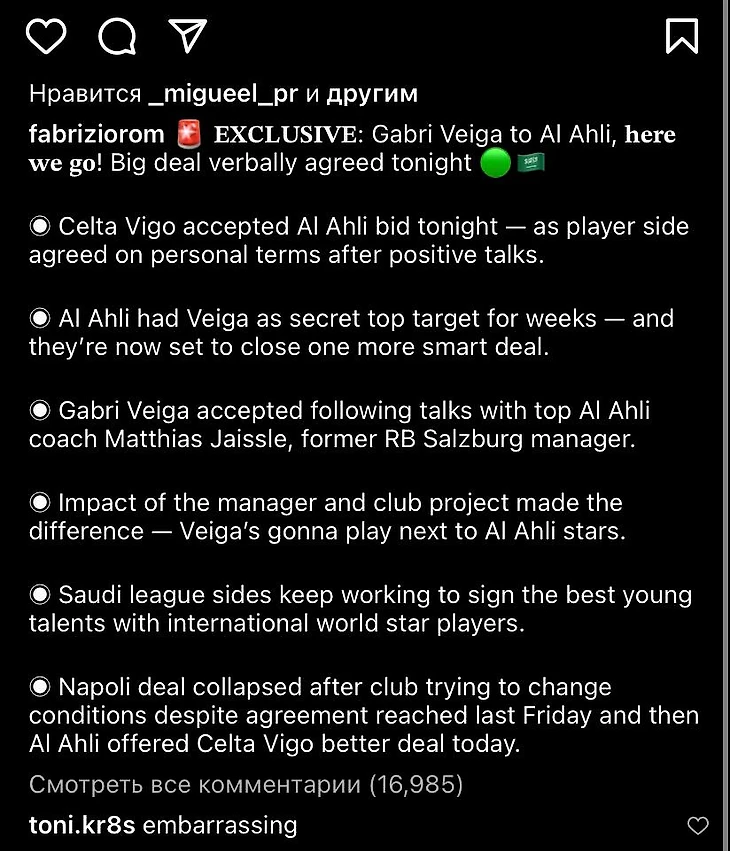
Task: Like the fabriziorom post with the heart
Action: (x=46, y=37)
